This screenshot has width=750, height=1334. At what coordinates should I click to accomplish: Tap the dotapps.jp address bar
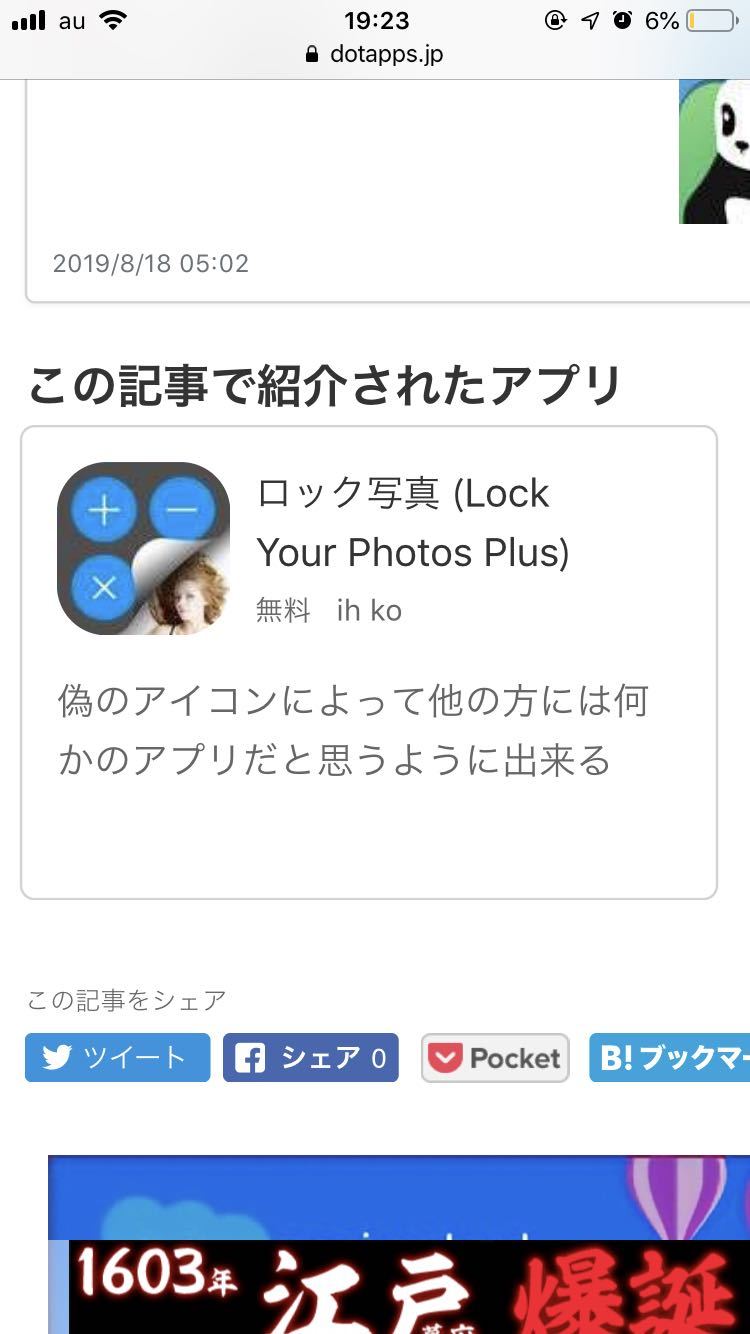375,54
